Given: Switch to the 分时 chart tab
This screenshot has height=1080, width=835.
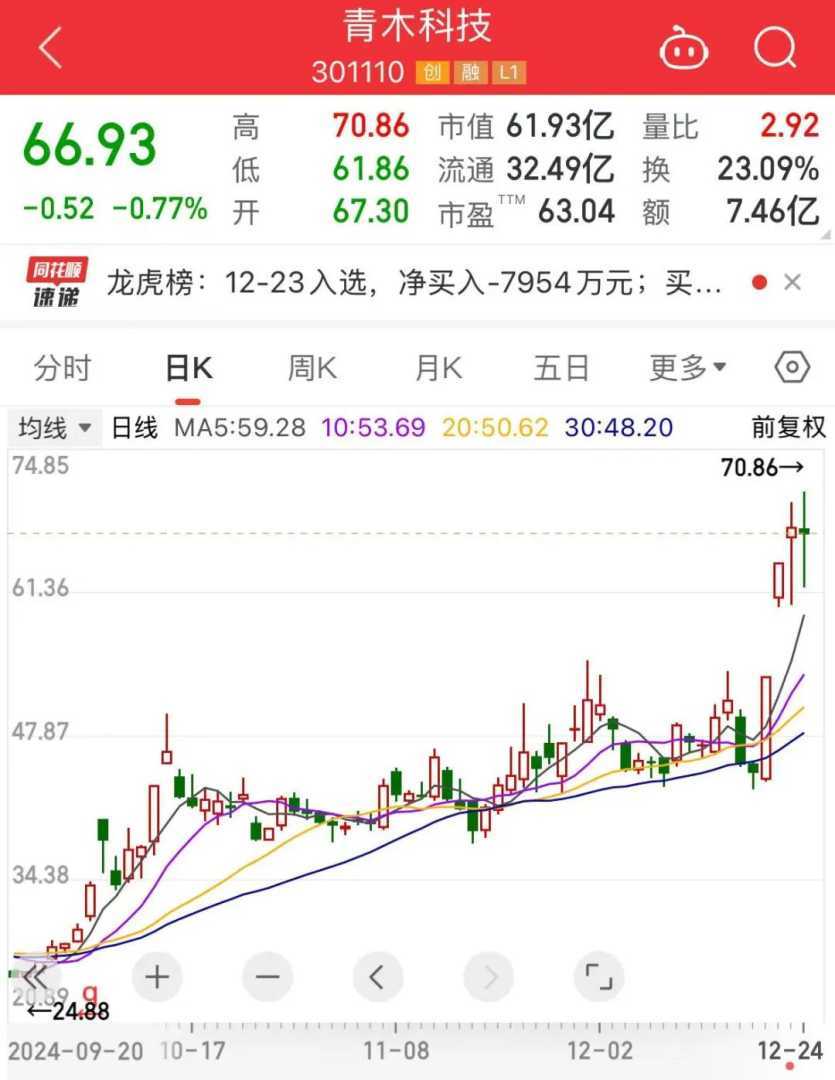Looking at the screenshot, I should tap(62, 368).
